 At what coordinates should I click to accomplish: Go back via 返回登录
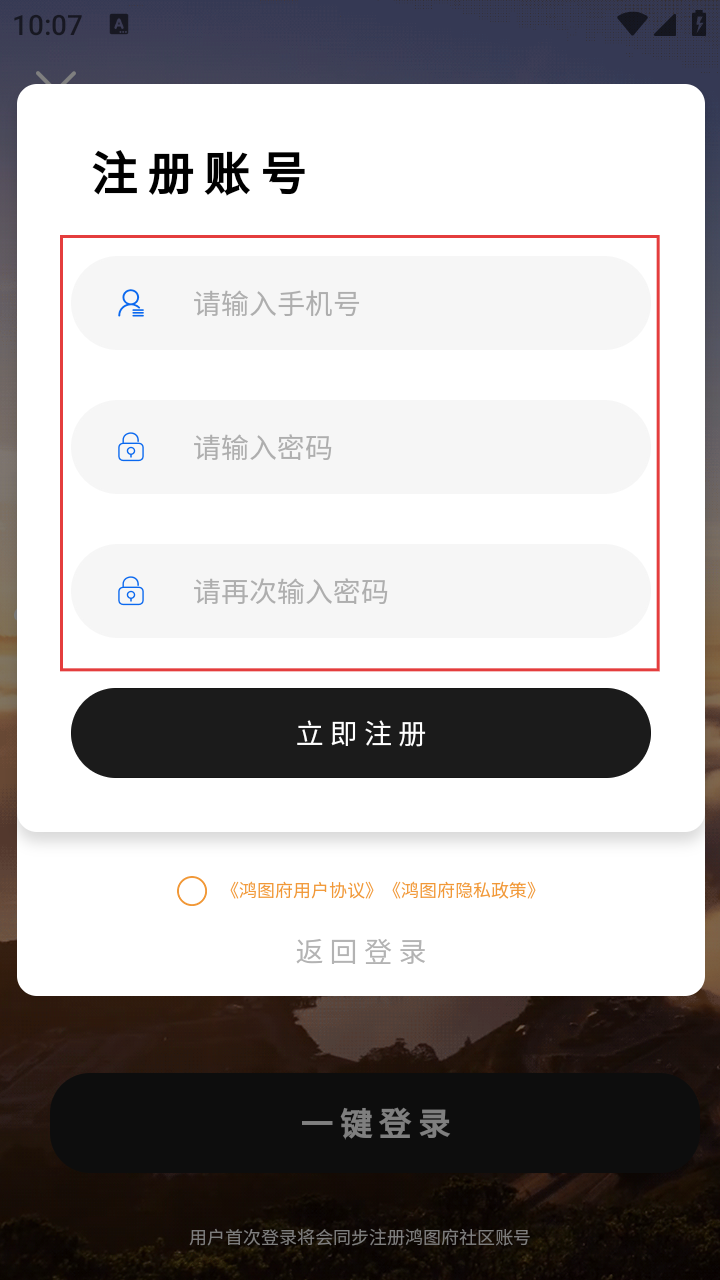(x=360, y=951)
